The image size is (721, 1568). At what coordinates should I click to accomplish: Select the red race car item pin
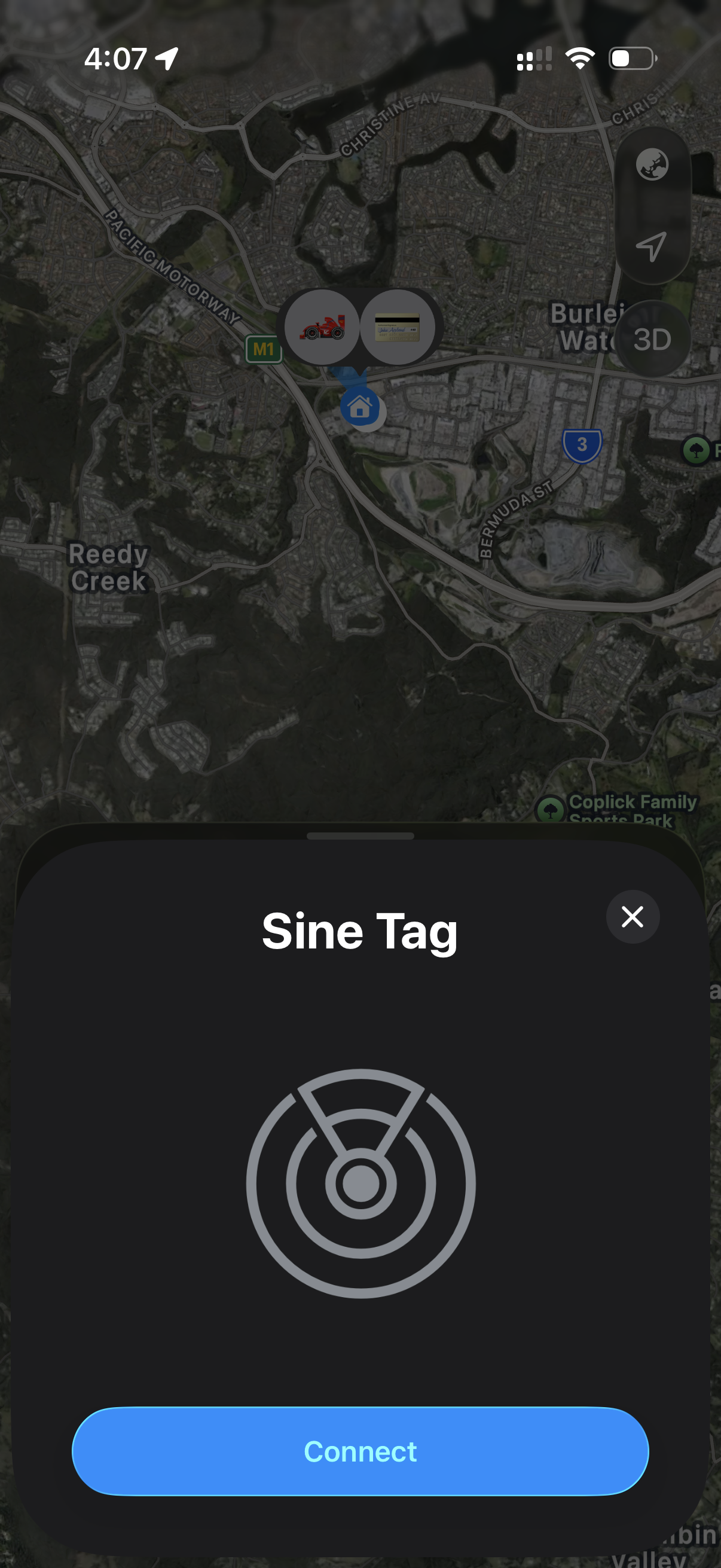(x=322, y=327)
